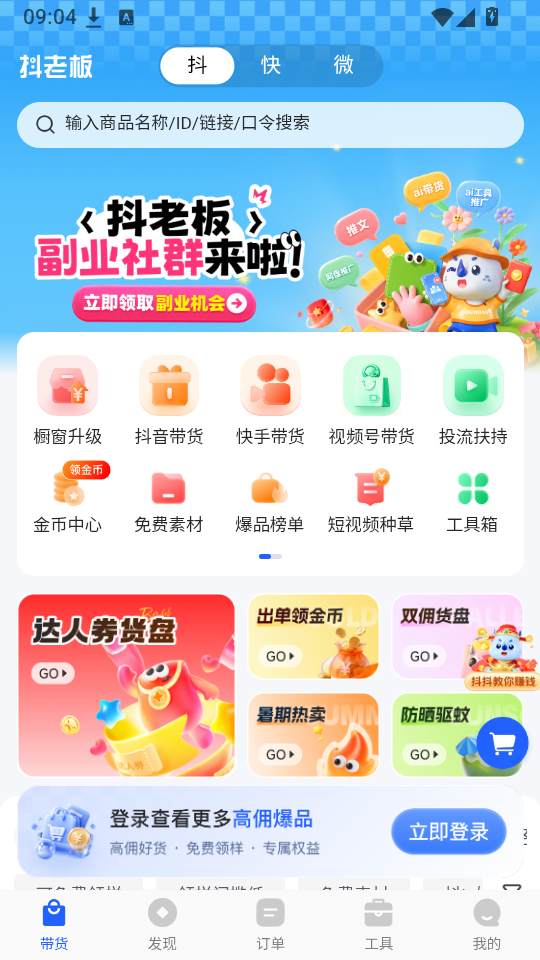Screen dimensions: 540x960
Task: Switch to the 发现 tab
Action: click(x=162, y=924)
